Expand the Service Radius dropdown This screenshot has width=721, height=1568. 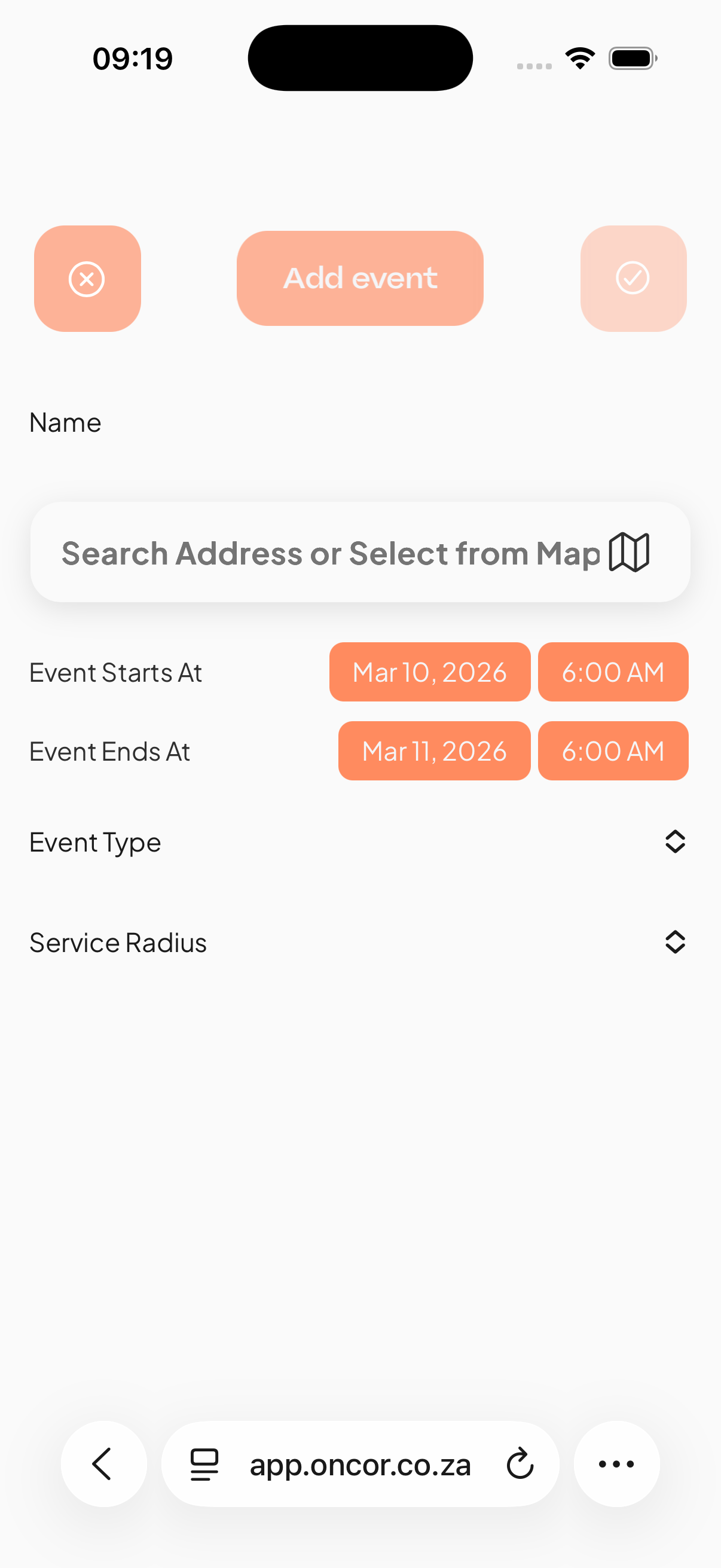pos(675,942)
